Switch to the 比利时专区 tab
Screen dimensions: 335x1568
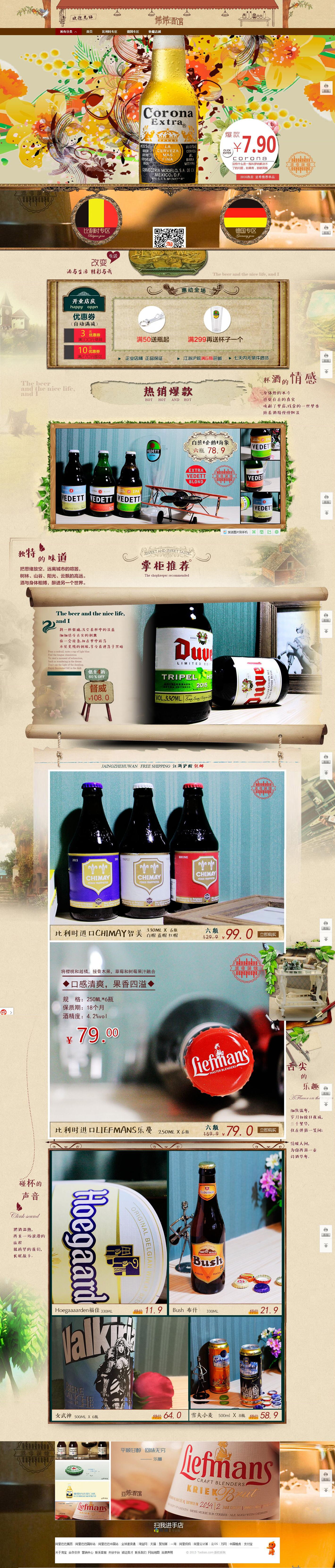110,32
